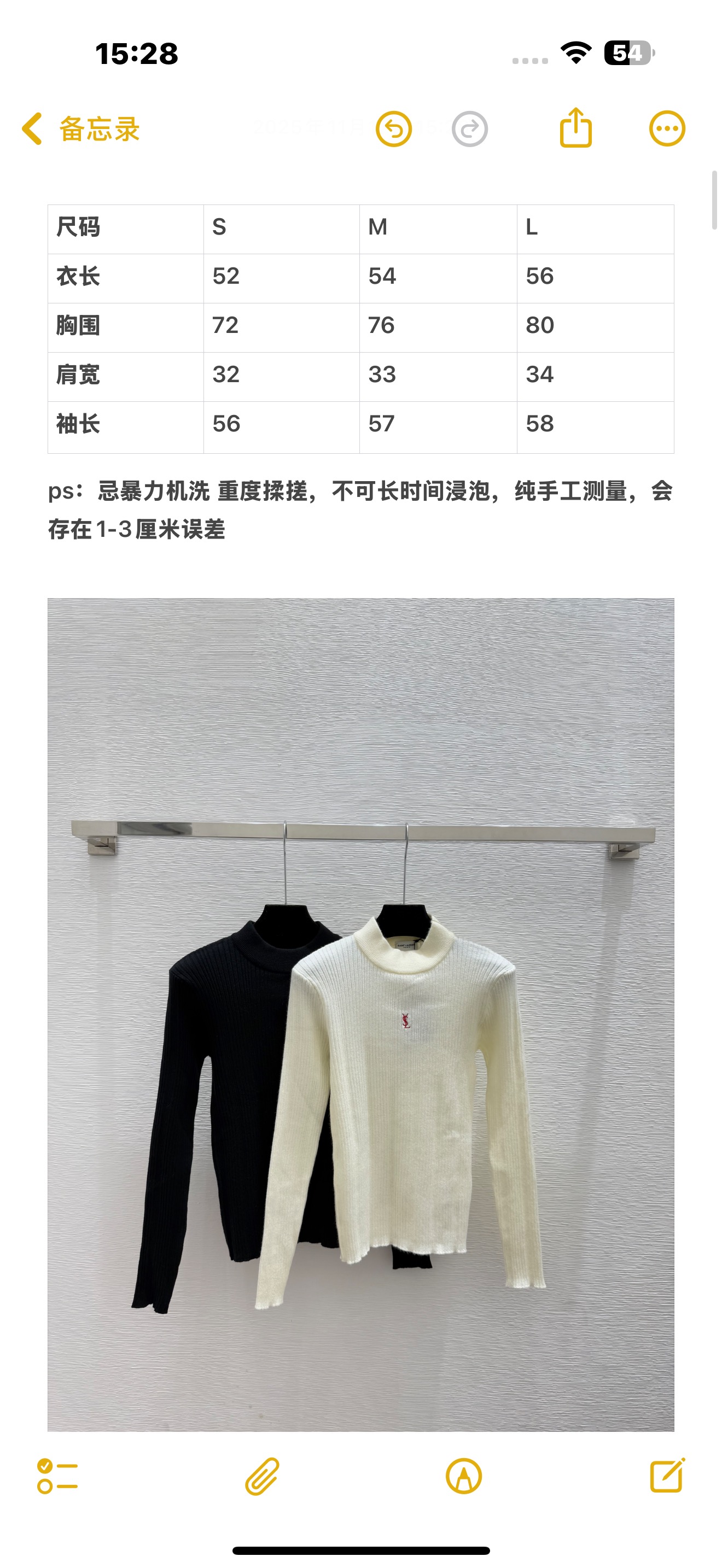The height and width of the screenshot is (1568, 722).
Task: Open the sweater photo in the note
Action: point(360,1014)
